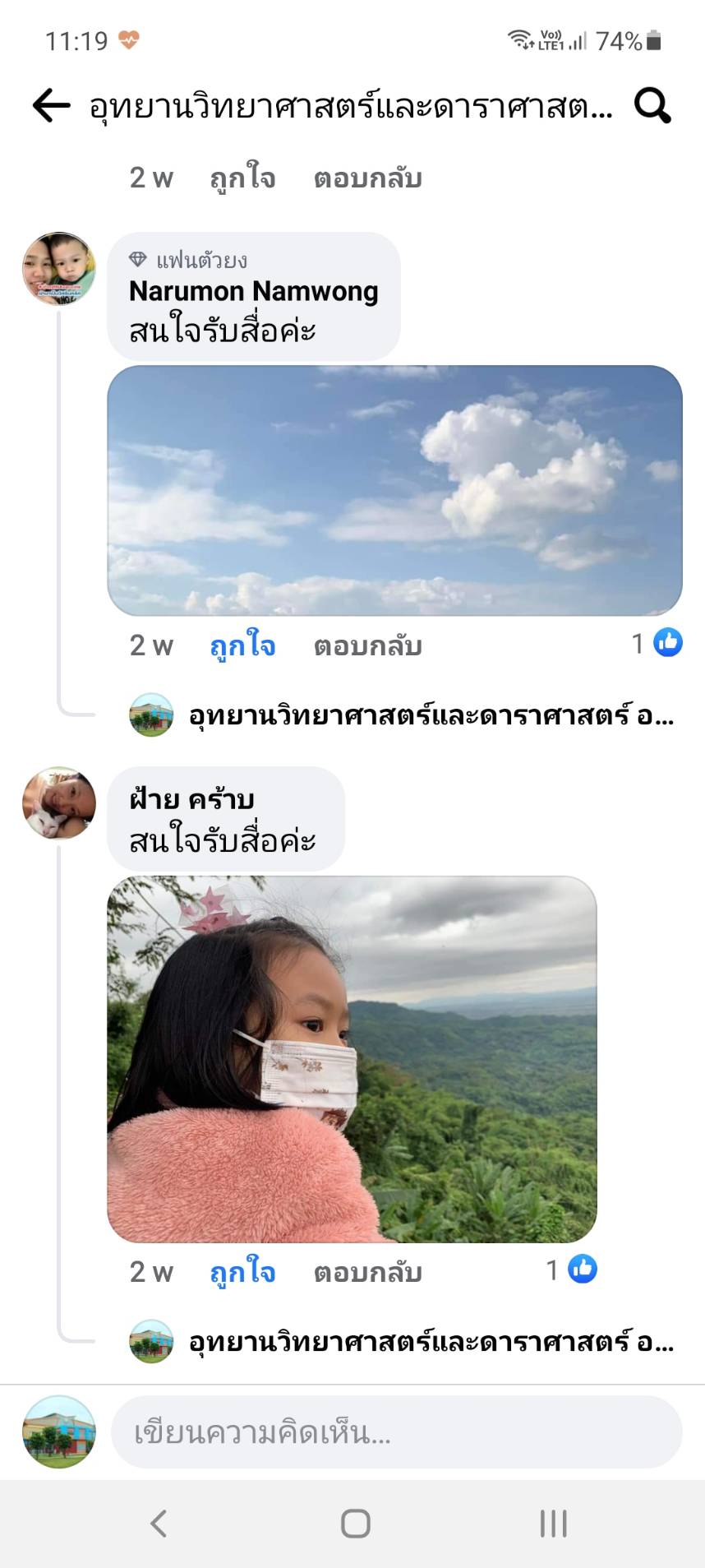Viewport: 705px width, 1568px height.
Task: Open recent apps from navigation bar
Action: click(554, 1524)
